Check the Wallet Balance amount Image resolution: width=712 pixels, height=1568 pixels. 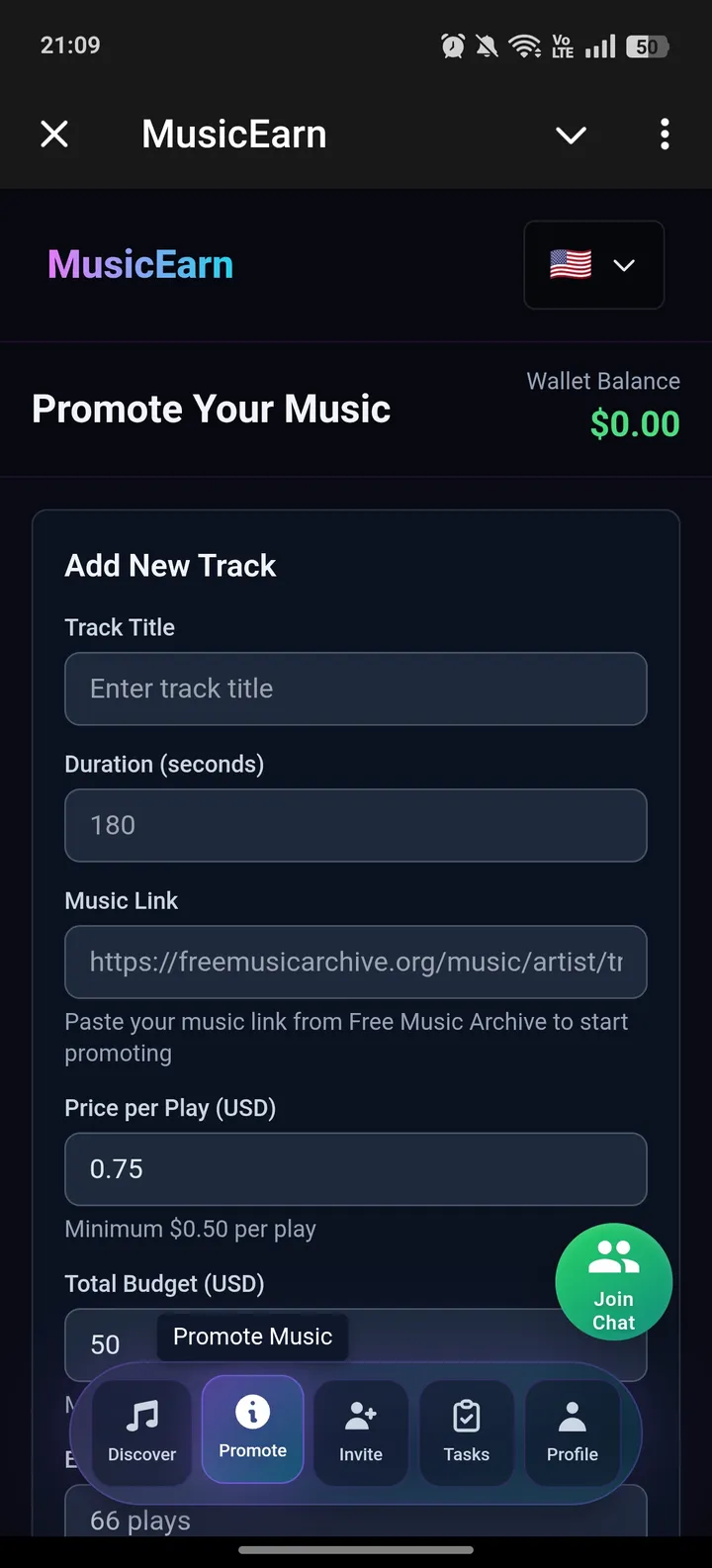point(634,423)
